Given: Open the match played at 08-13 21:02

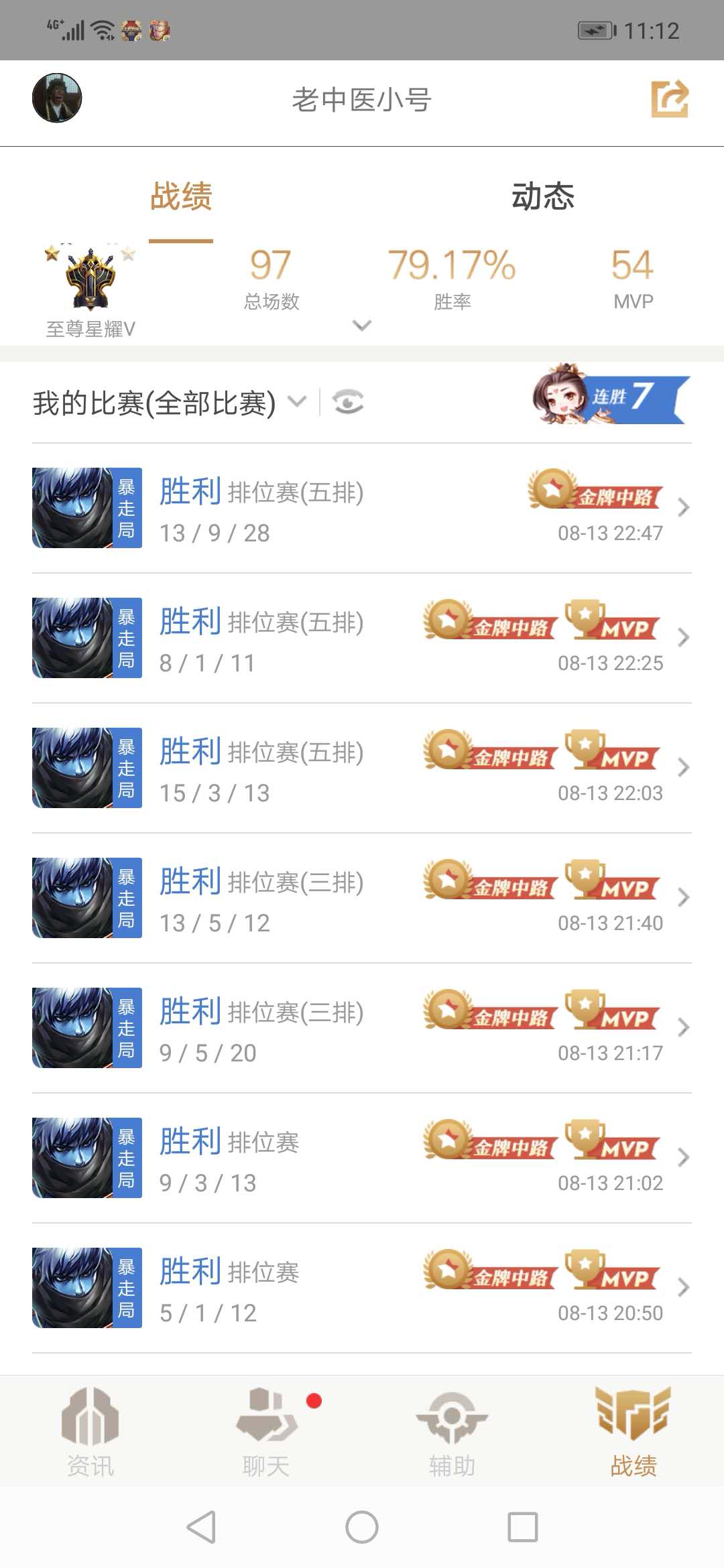Looking at the screenshot, I should [x=362, y=1158].
